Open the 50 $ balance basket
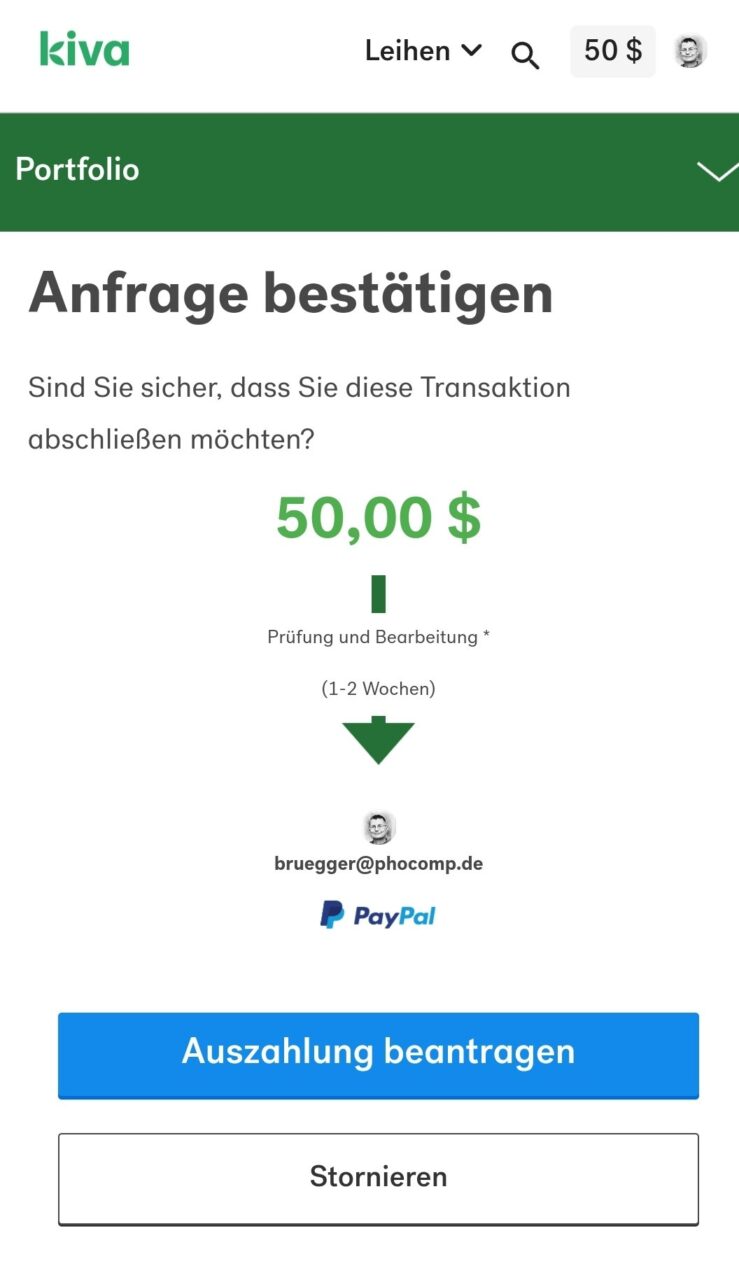 click(612, 51)
